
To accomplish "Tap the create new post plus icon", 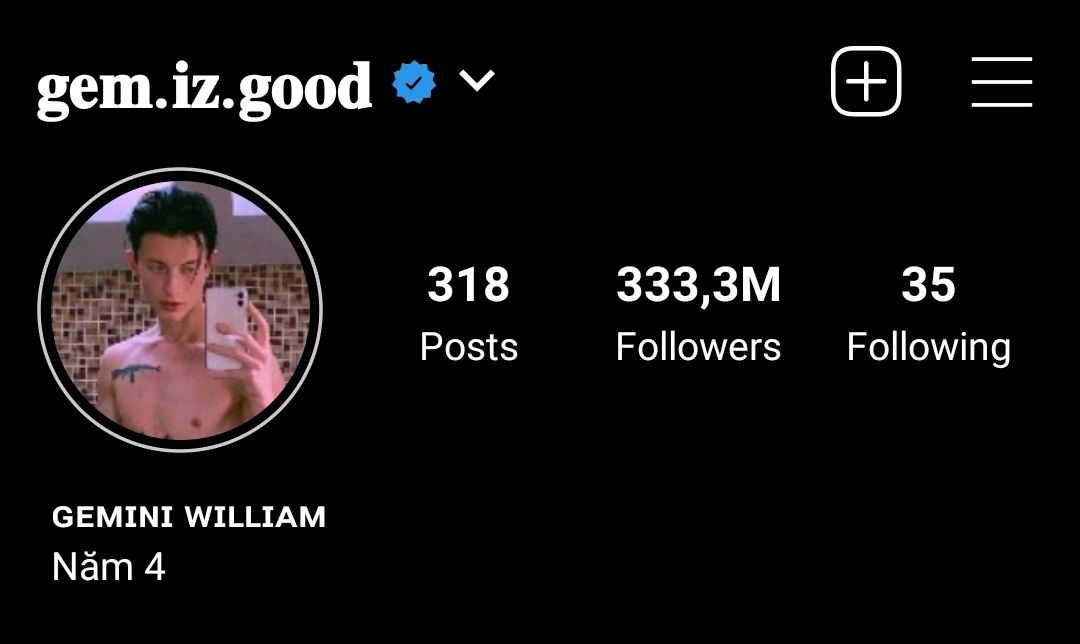I will click(866, 81).
